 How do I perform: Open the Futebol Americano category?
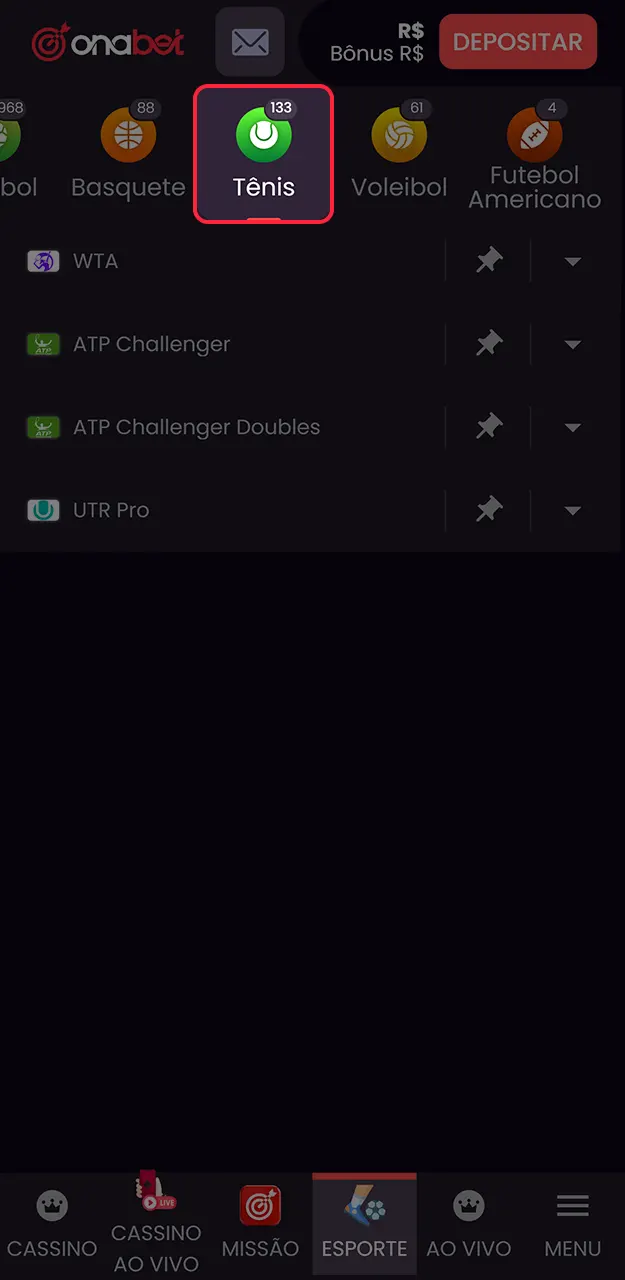click(x=535, y=155)
